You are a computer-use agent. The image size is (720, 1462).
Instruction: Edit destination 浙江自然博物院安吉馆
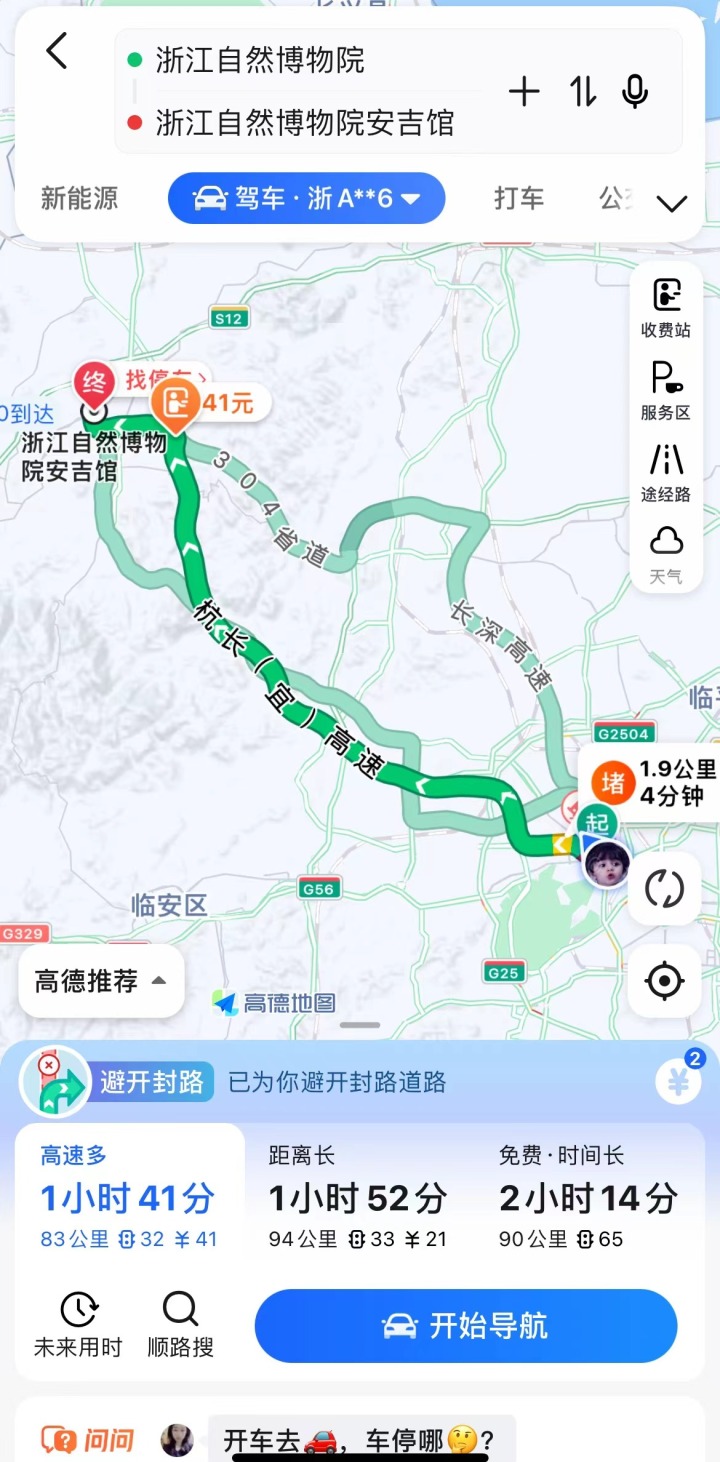pos(304,123)
